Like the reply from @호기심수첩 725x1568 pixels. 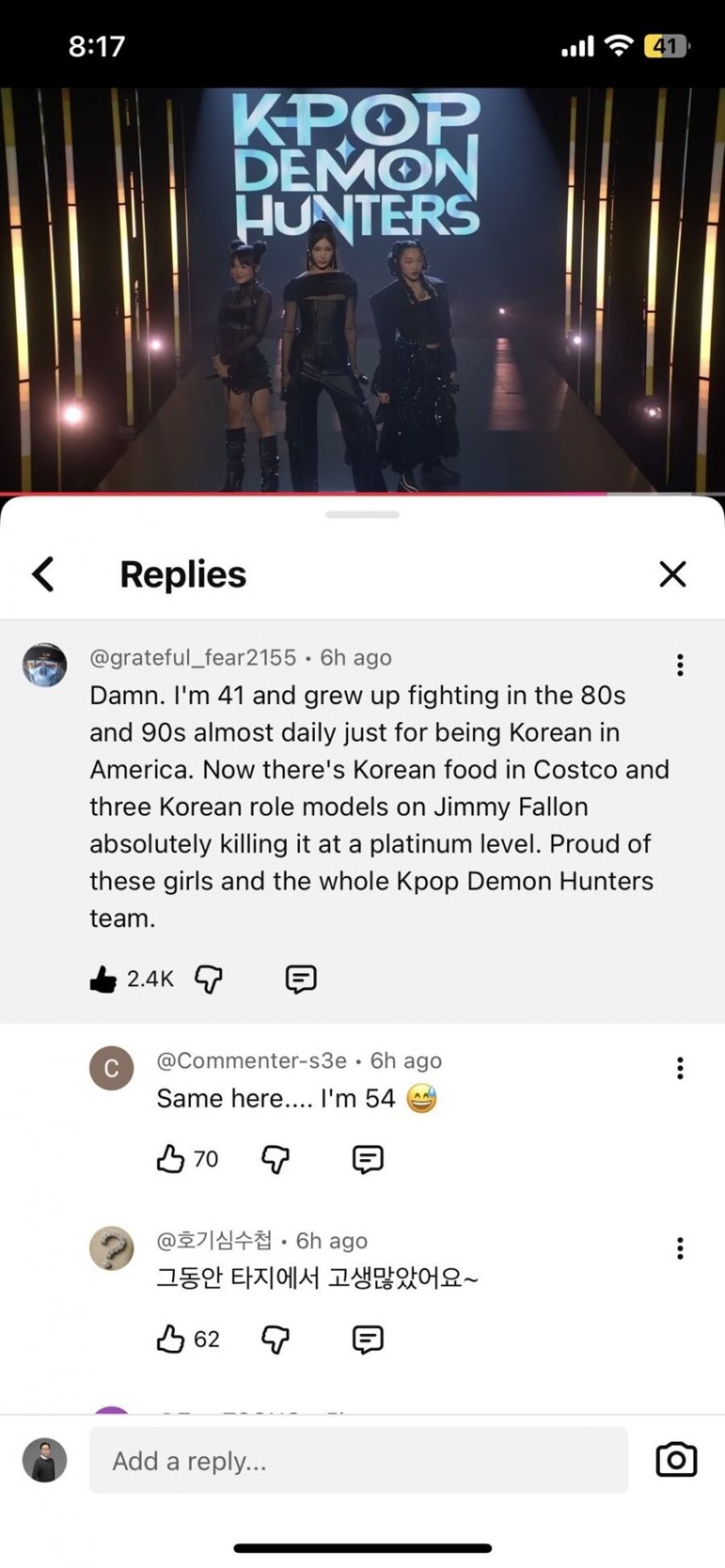[x=171, y=1339]
